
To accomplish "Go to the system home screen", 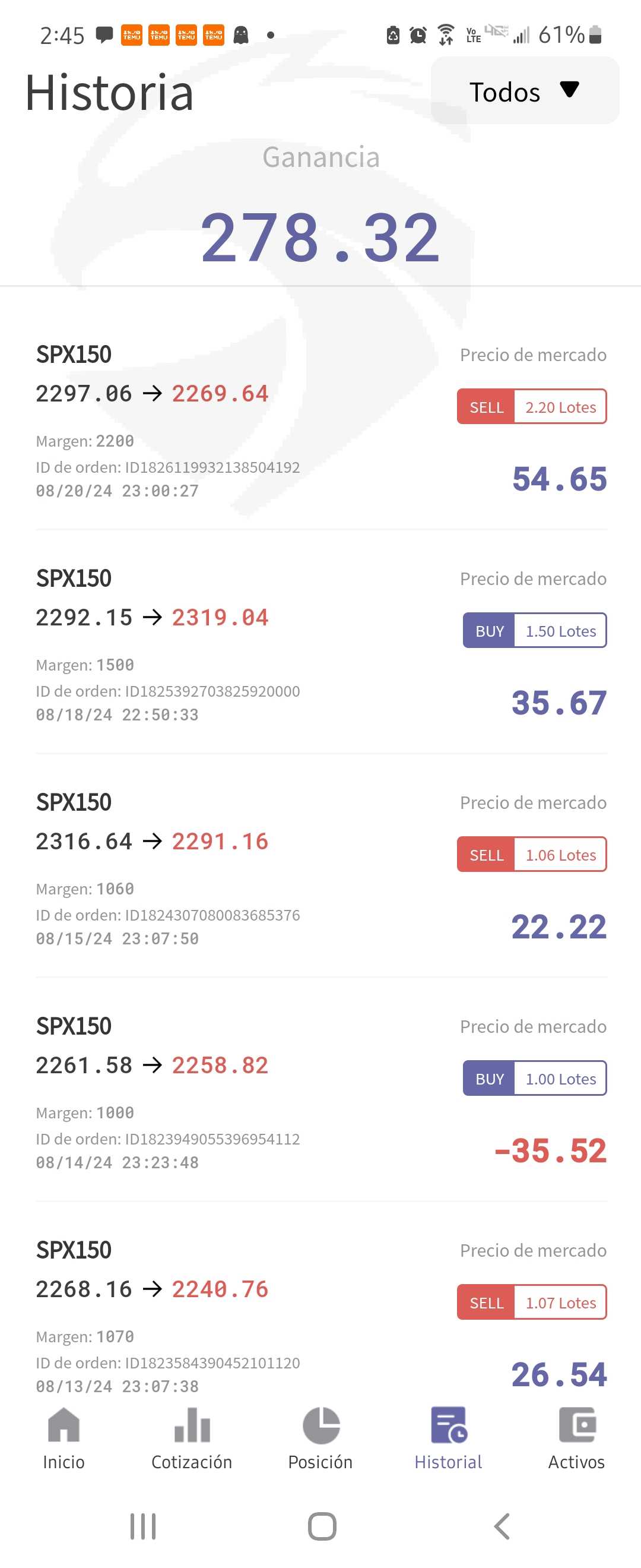I will [x=322, y=1526].
